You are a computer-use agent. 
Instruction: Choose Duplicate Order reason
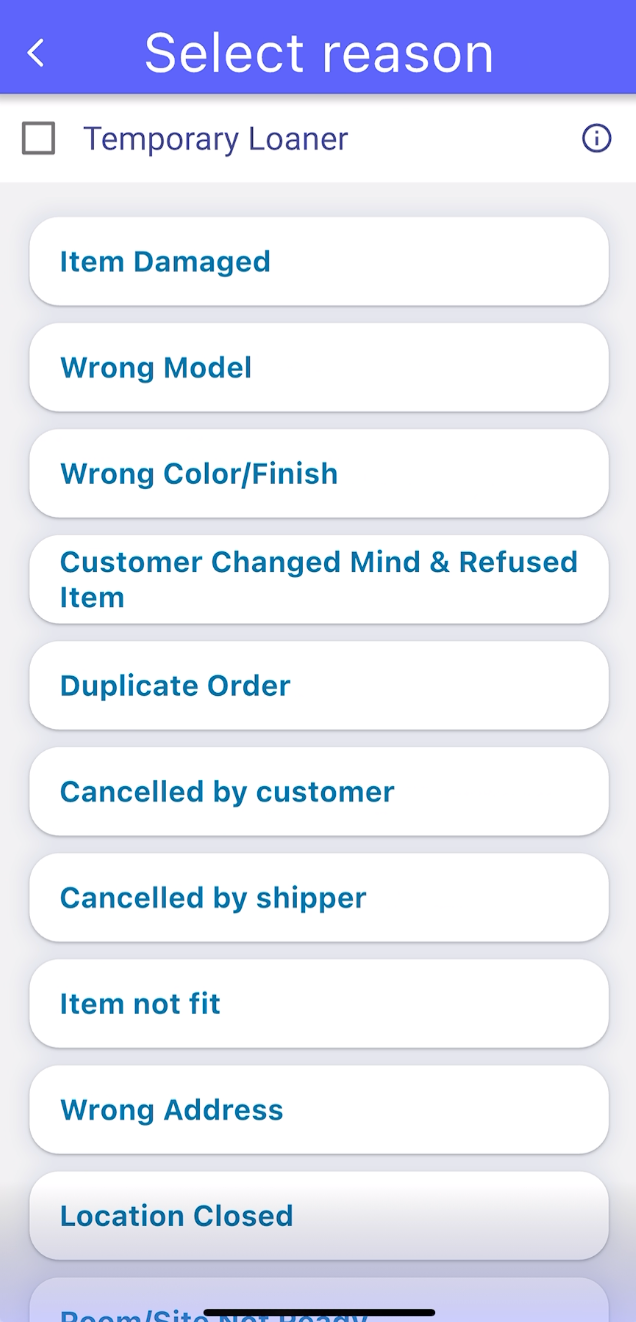[319, 686]
